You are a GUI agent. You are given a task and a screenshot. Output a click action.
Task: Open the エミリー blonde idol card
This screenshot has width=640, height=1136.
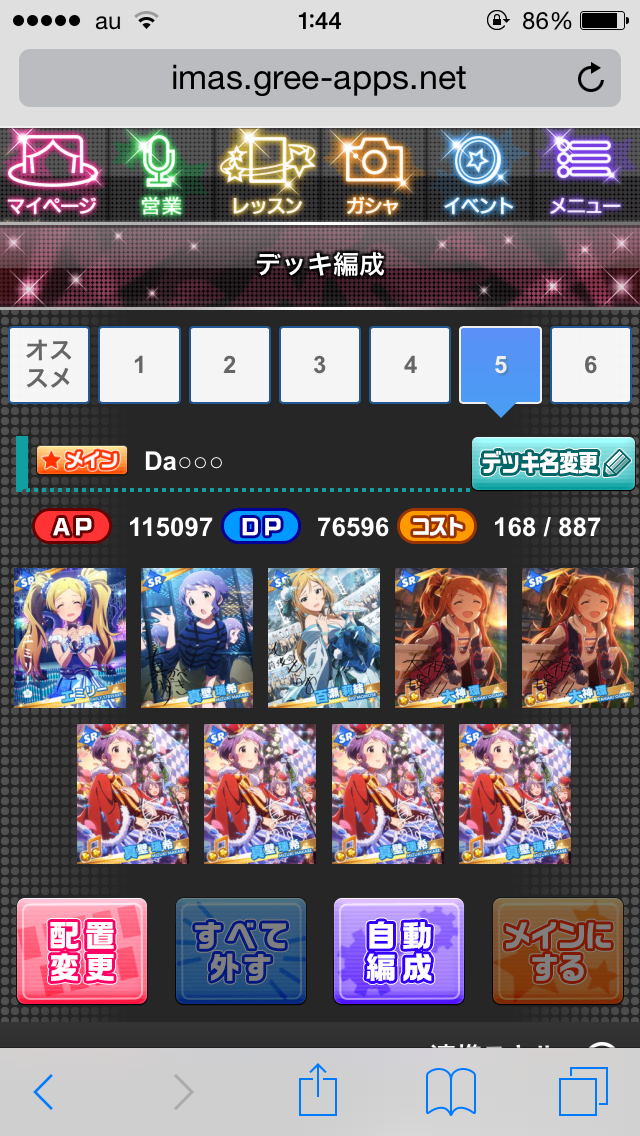(70, 638)
